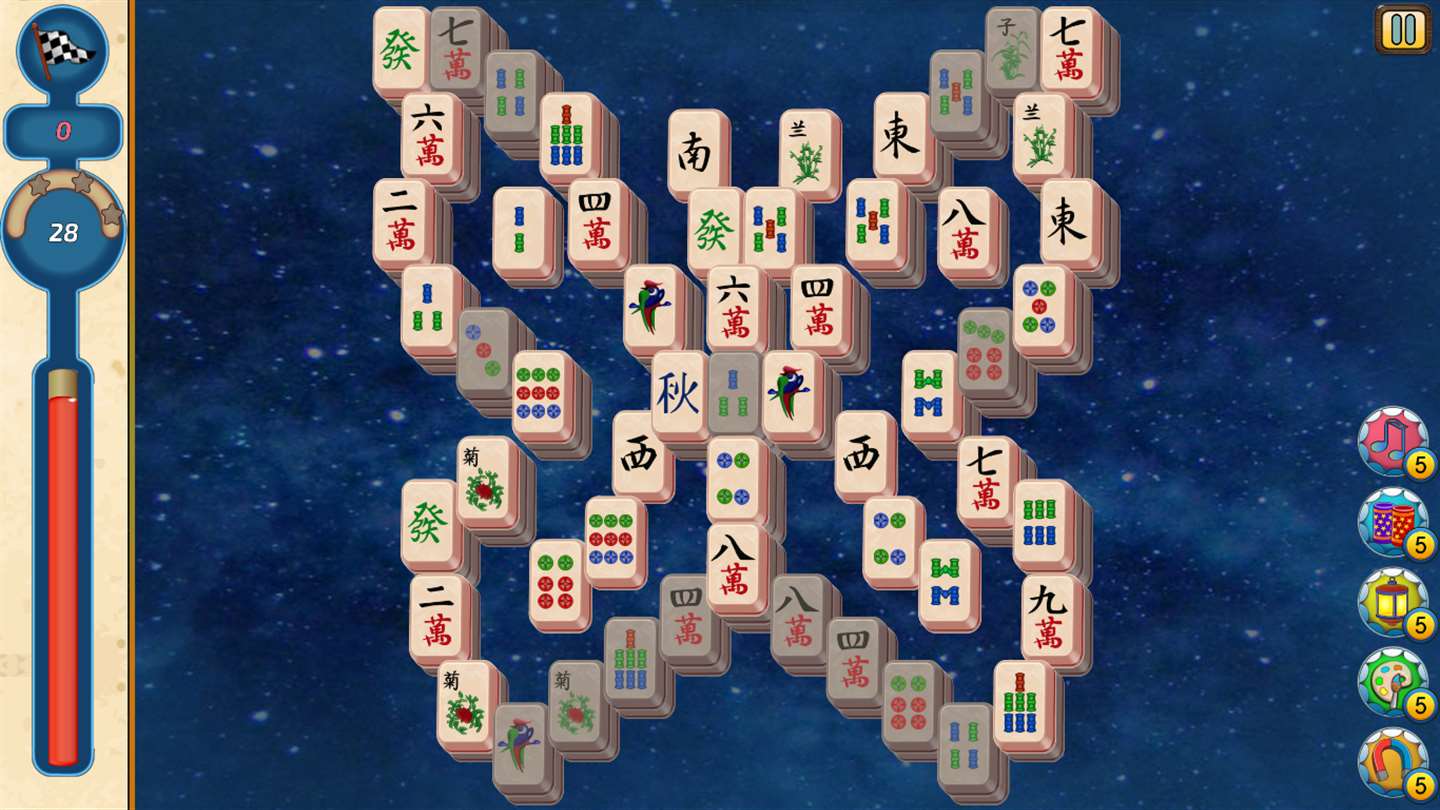Use the magnet power-up
1440x810 pixels.
click(x=1391, y=762)
